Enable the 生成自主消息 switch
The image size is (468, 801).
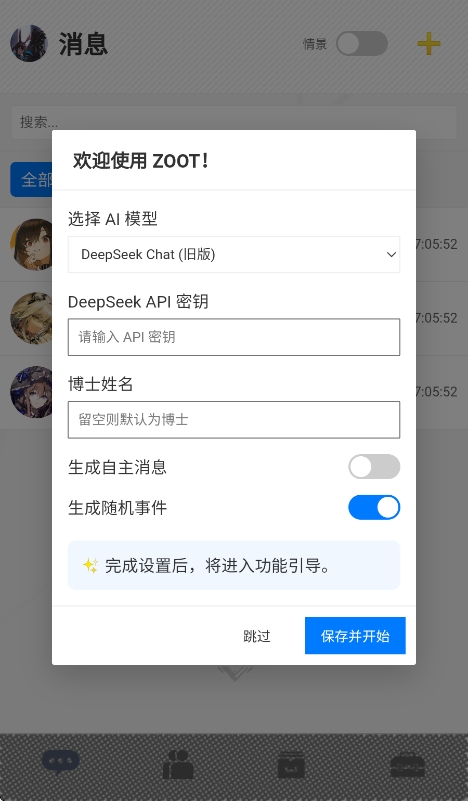[374, 467]
